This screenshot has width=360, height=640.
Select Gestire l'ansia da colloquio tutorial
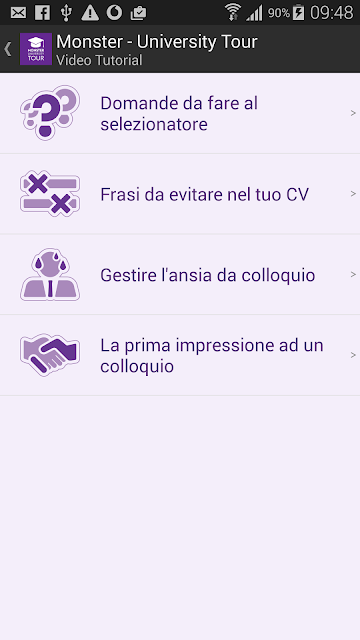(x=180, y=275)
